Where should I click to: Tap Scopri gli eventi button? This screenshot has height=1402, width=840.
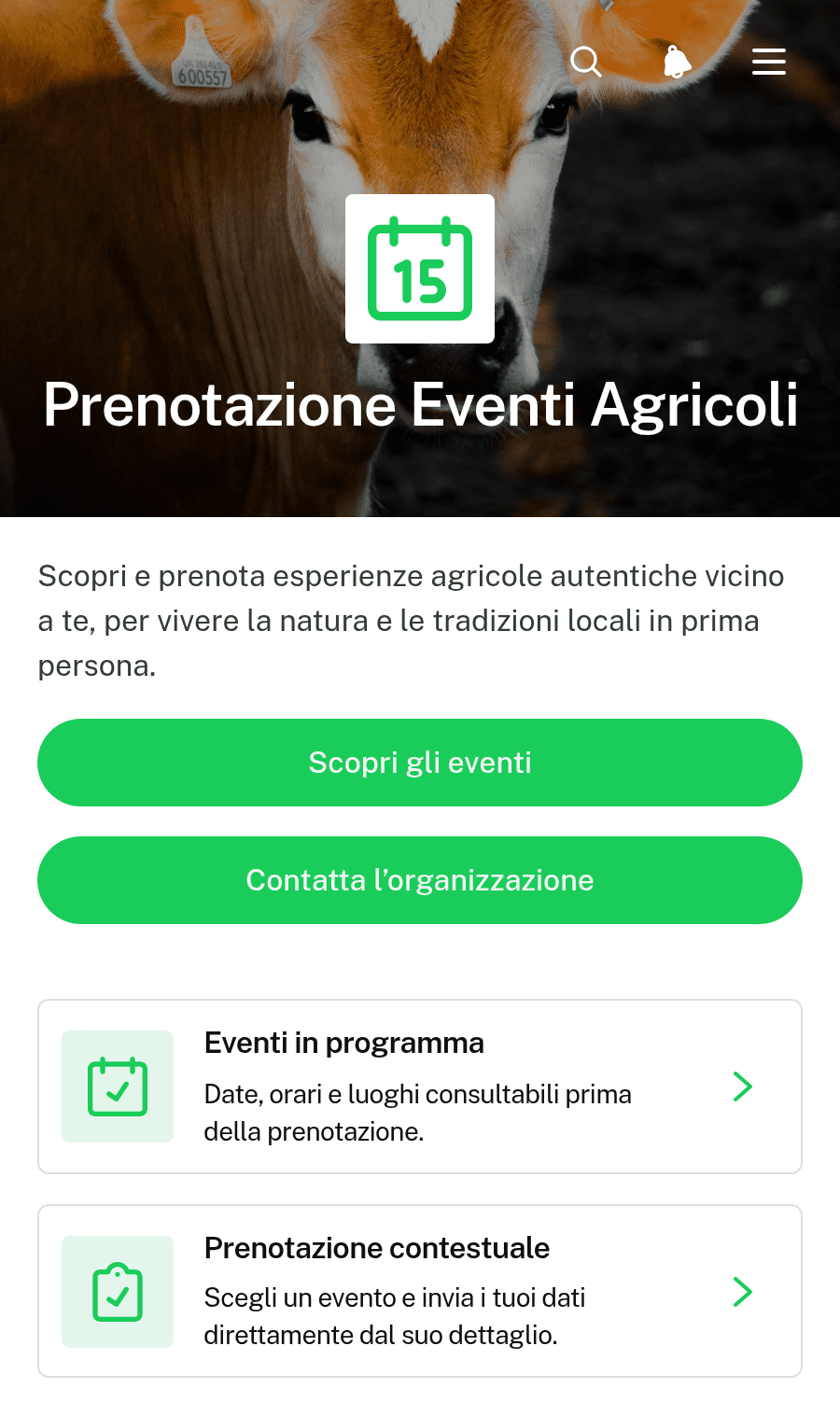(x=420, y=763)
